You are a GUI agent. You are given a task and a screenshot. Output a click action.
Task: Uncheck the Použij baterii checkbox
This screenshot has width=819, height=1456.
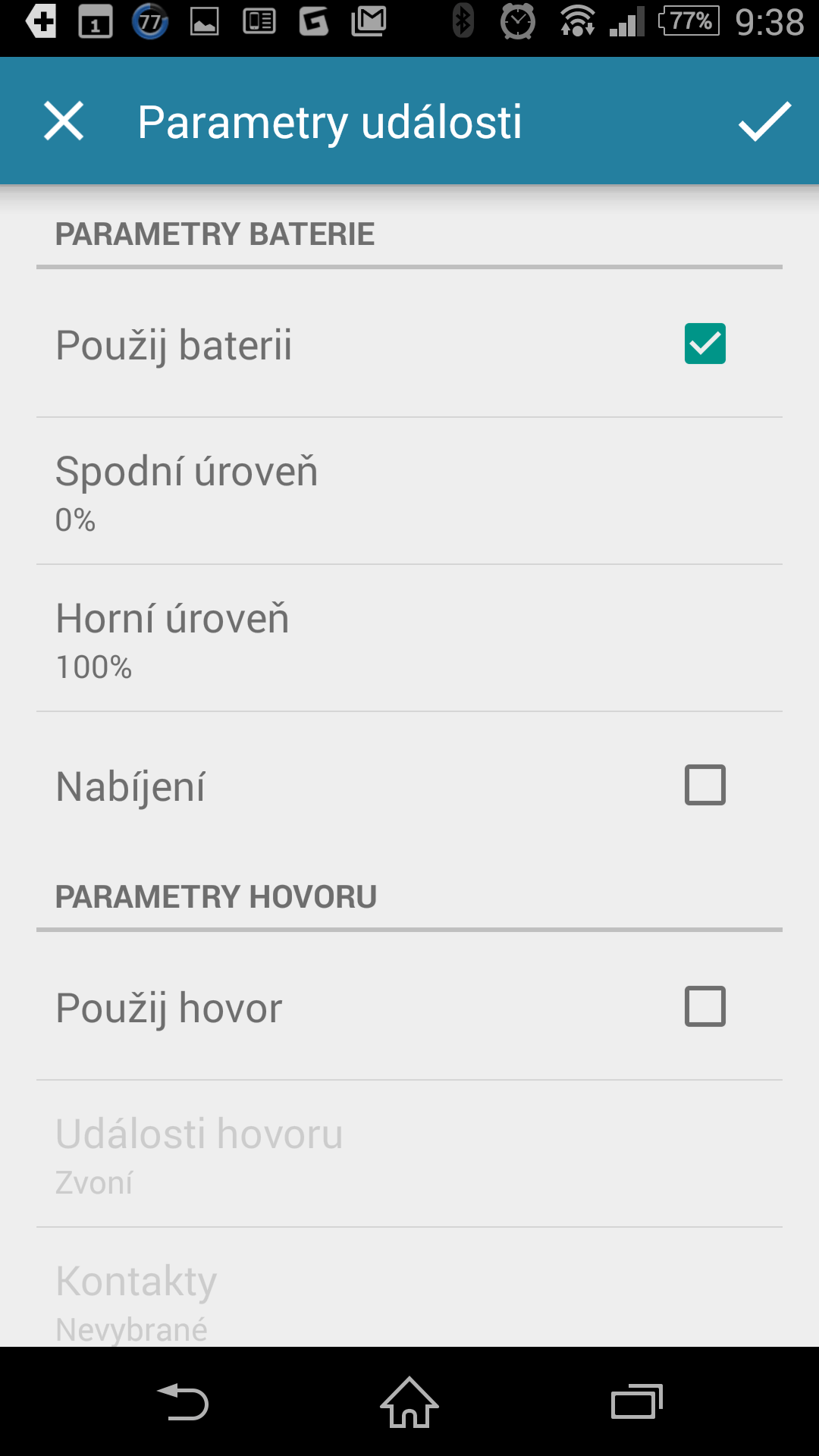(705, 344)
